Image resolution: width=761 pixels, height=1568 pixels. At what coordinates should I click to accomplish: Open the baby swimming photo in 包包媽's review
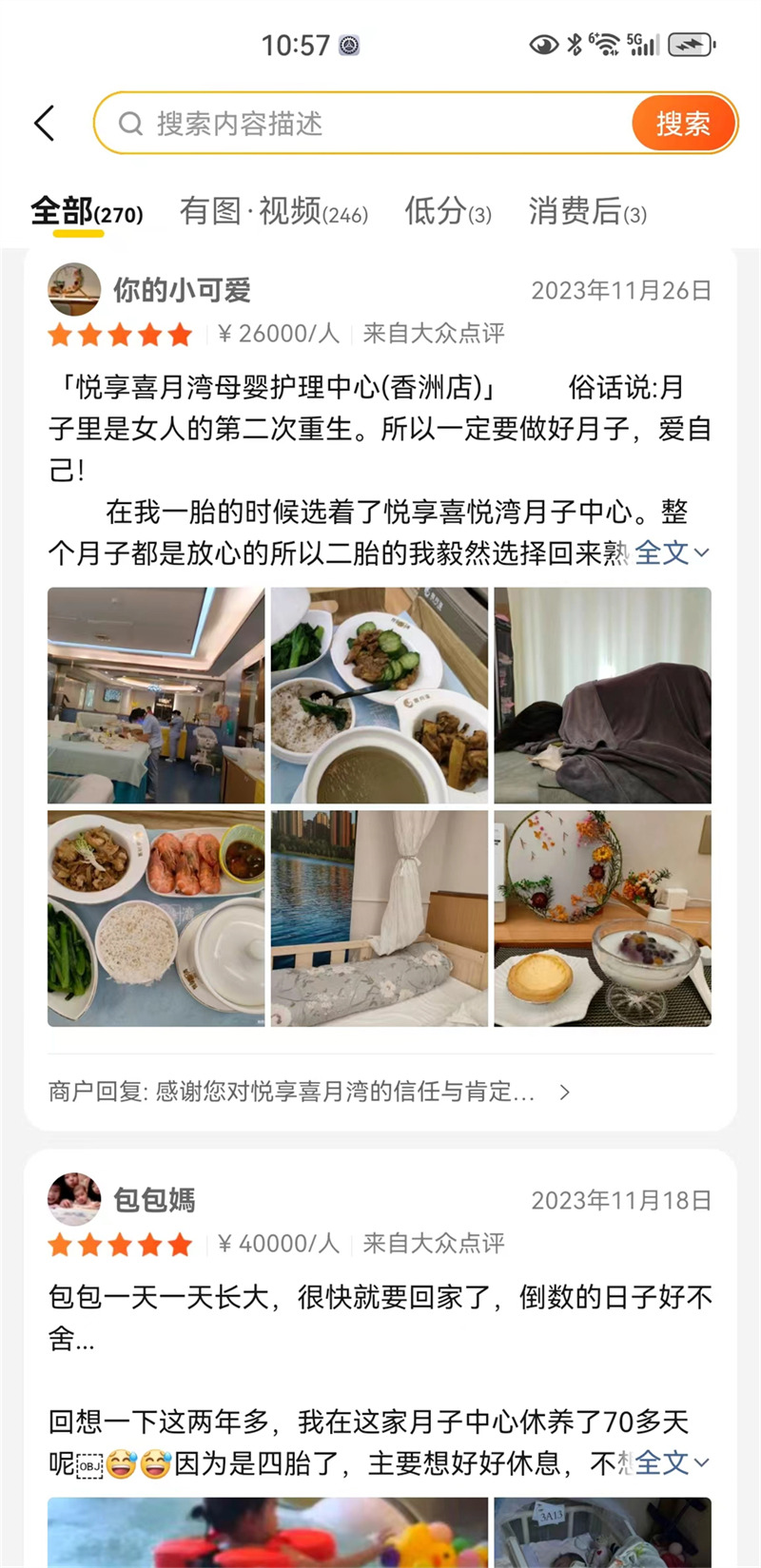coord(267,1533)
